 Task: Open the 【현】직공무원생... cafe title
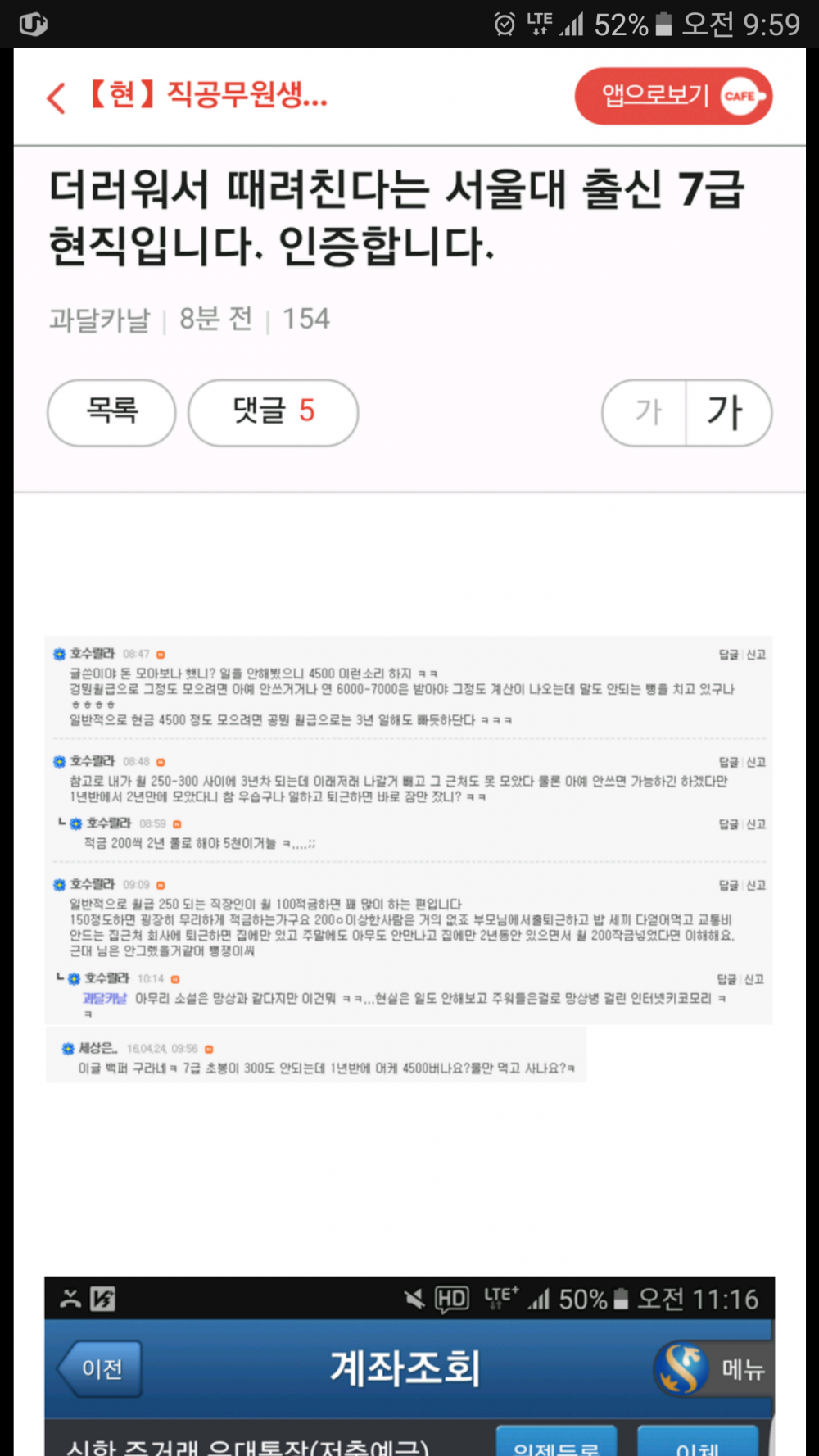click(x=209, y=96)
